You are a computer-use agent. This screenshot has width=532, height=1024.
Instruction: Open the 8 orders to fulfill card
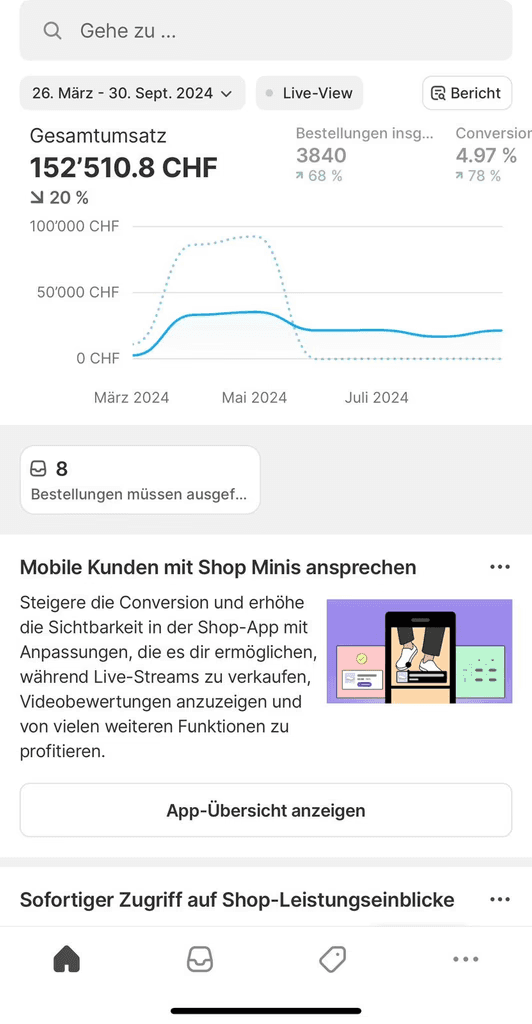[x=140, y=480]
